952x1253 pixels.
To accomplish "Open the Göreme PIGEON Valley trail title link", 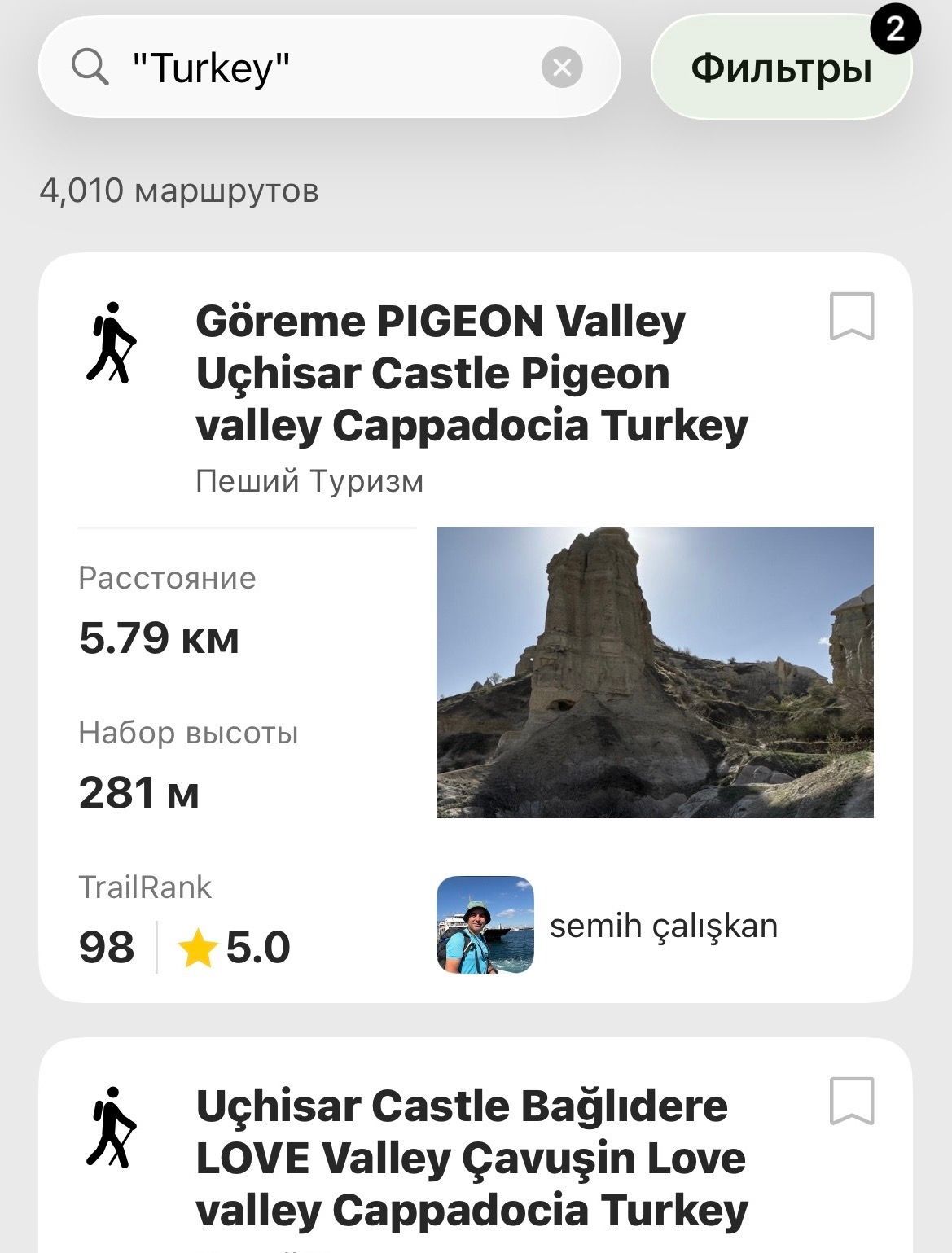I will (472, 375).
